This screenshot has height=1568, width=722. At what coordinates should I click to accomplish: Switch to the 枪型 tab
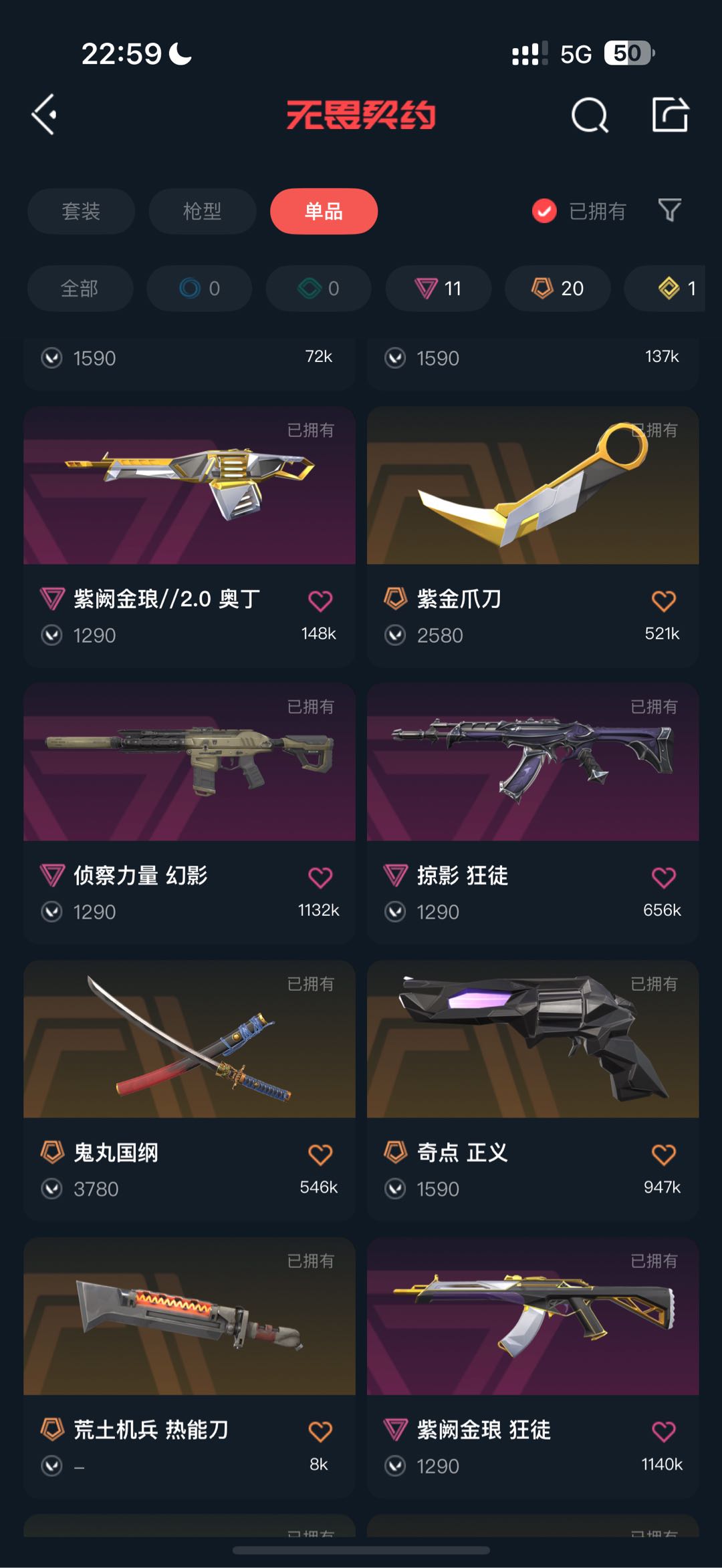pos(202,211)
